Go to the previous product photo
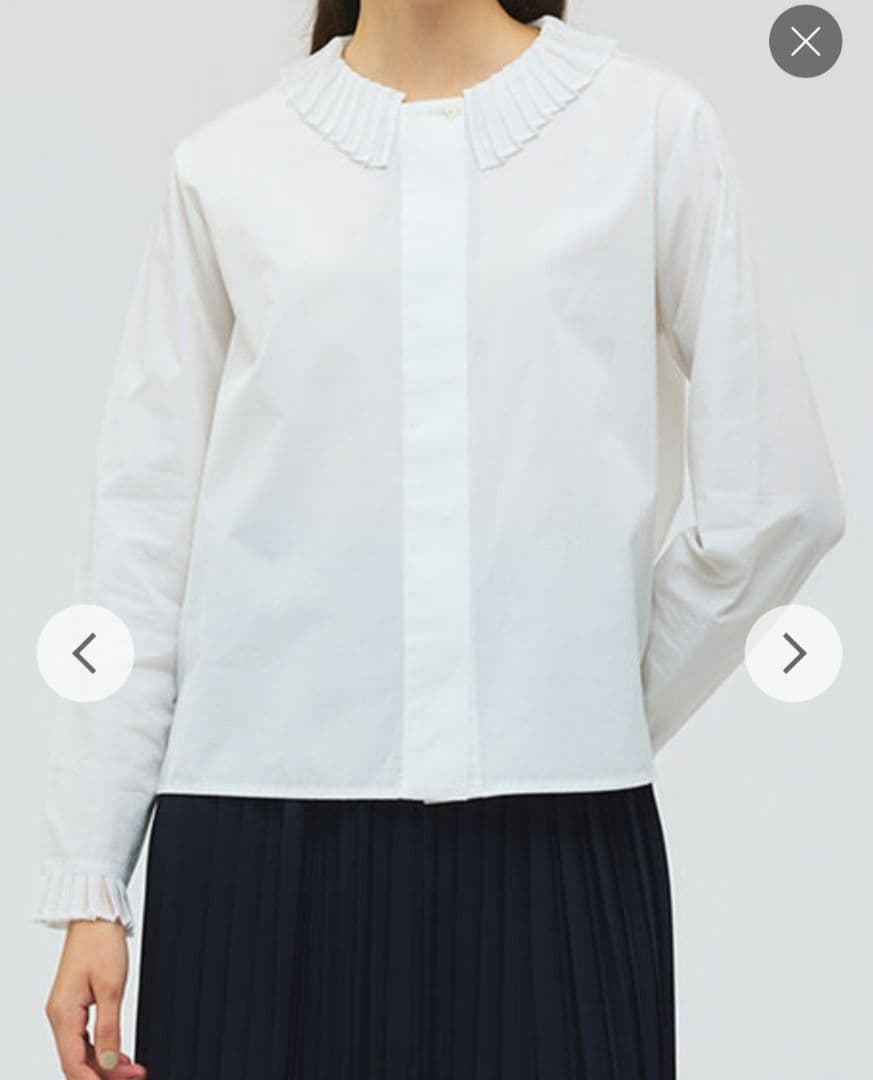The image size is (873, 1080). coord(85,653)
